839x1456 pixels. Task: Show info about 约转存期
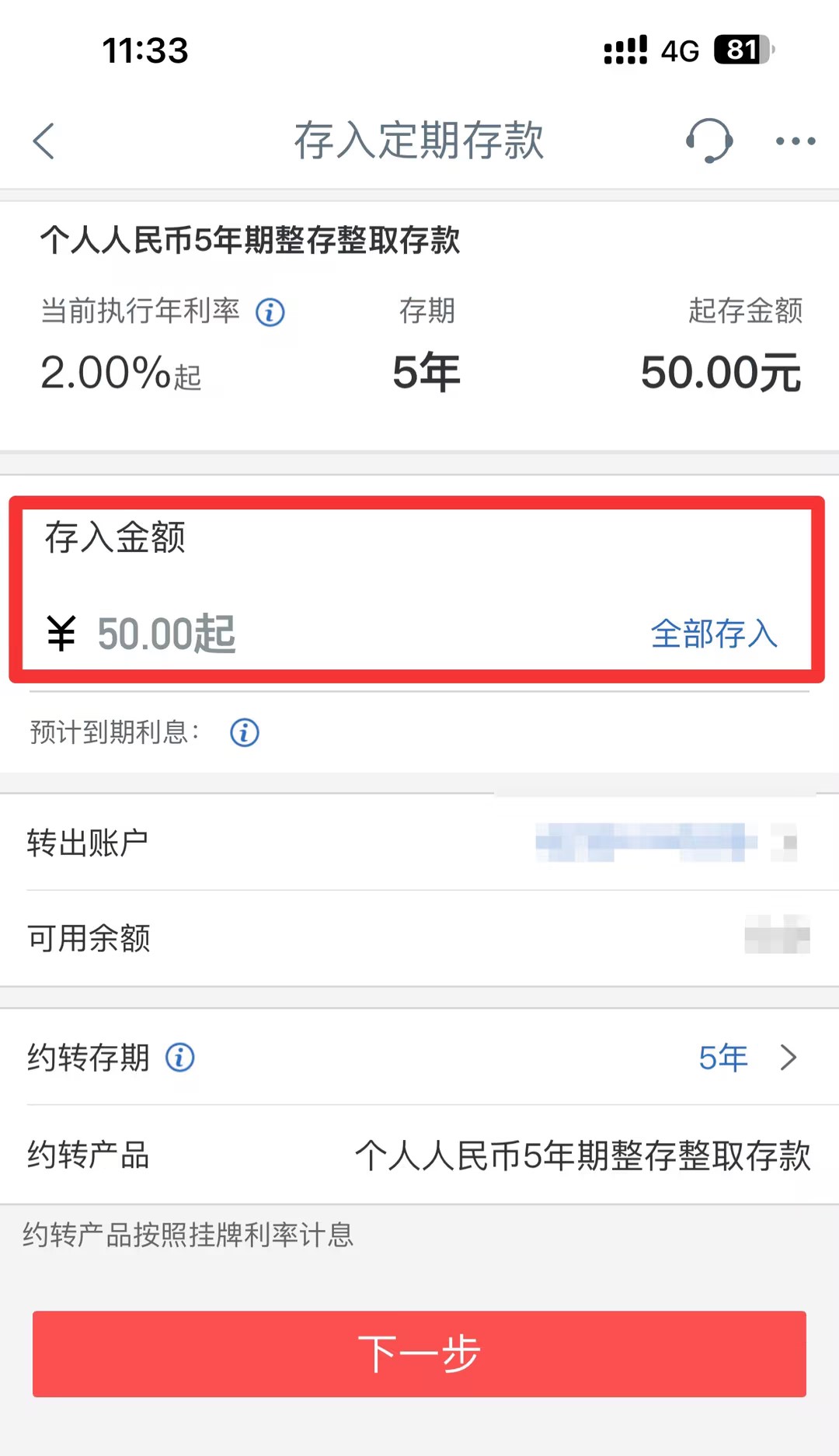(x=180, y=1058)
